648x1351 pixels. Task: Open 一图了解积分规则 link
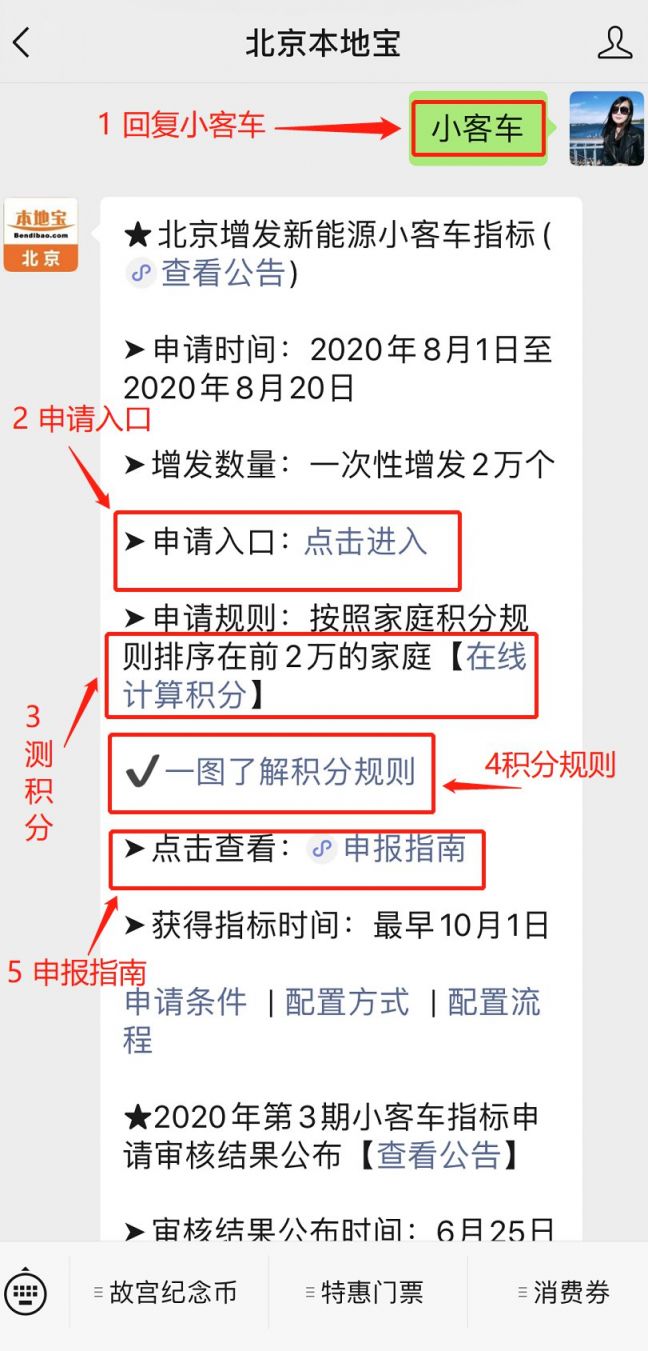[x=290, y=771]
